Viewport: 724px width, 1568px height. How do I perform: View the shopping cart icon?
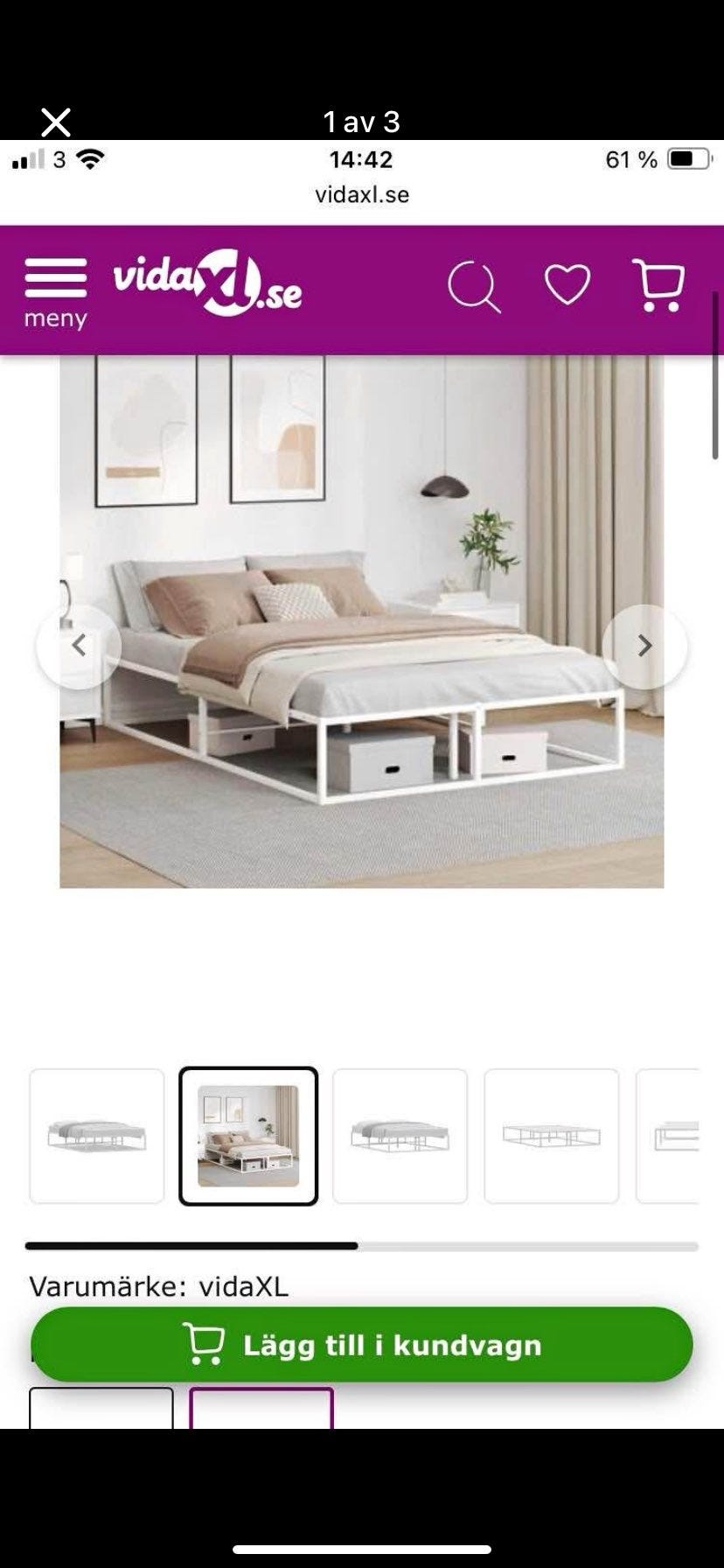[x=660, y=284]
